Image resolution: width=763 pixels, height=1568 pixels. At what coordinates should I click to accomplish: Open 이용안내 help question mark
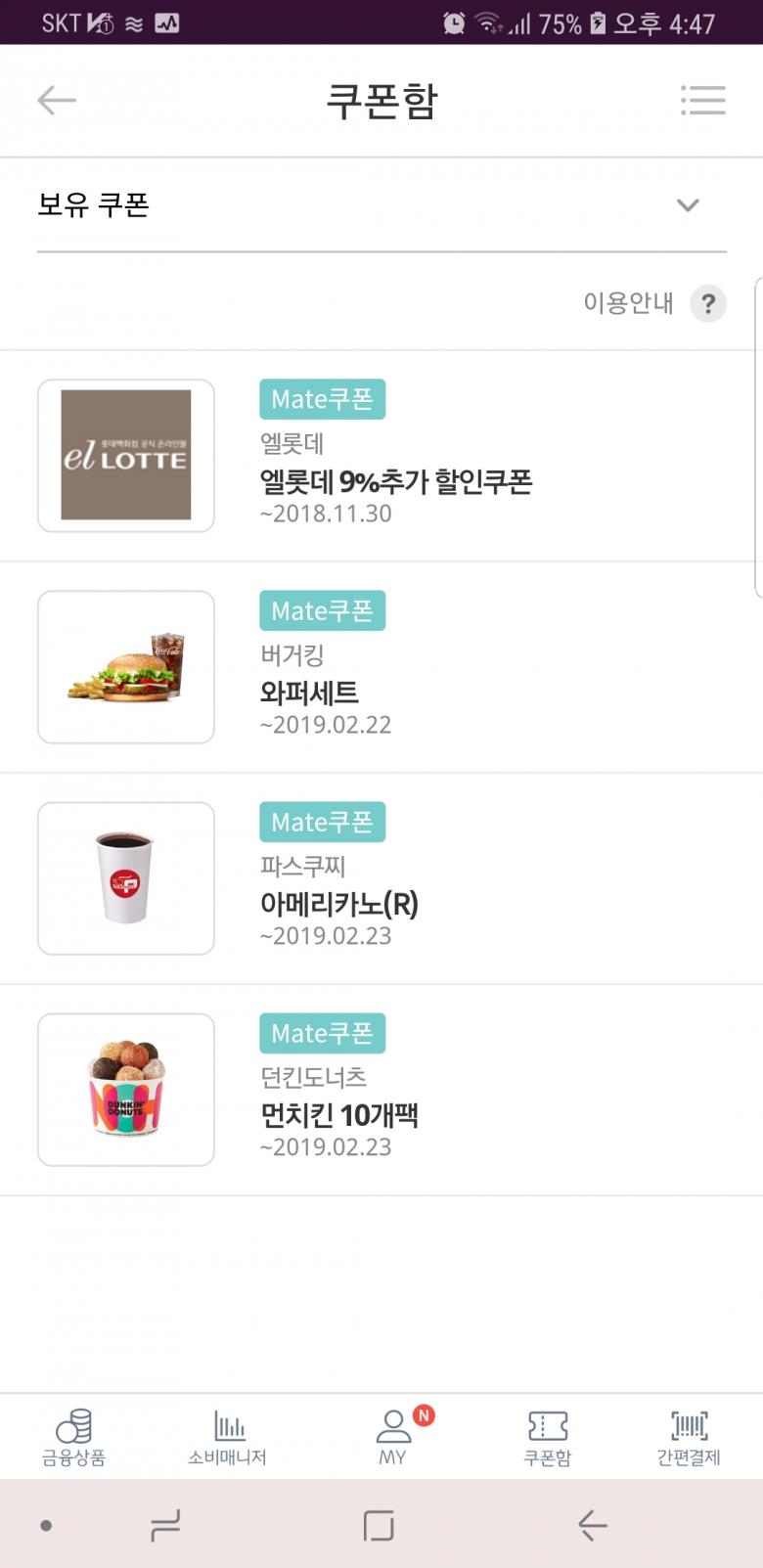[708, 303]
